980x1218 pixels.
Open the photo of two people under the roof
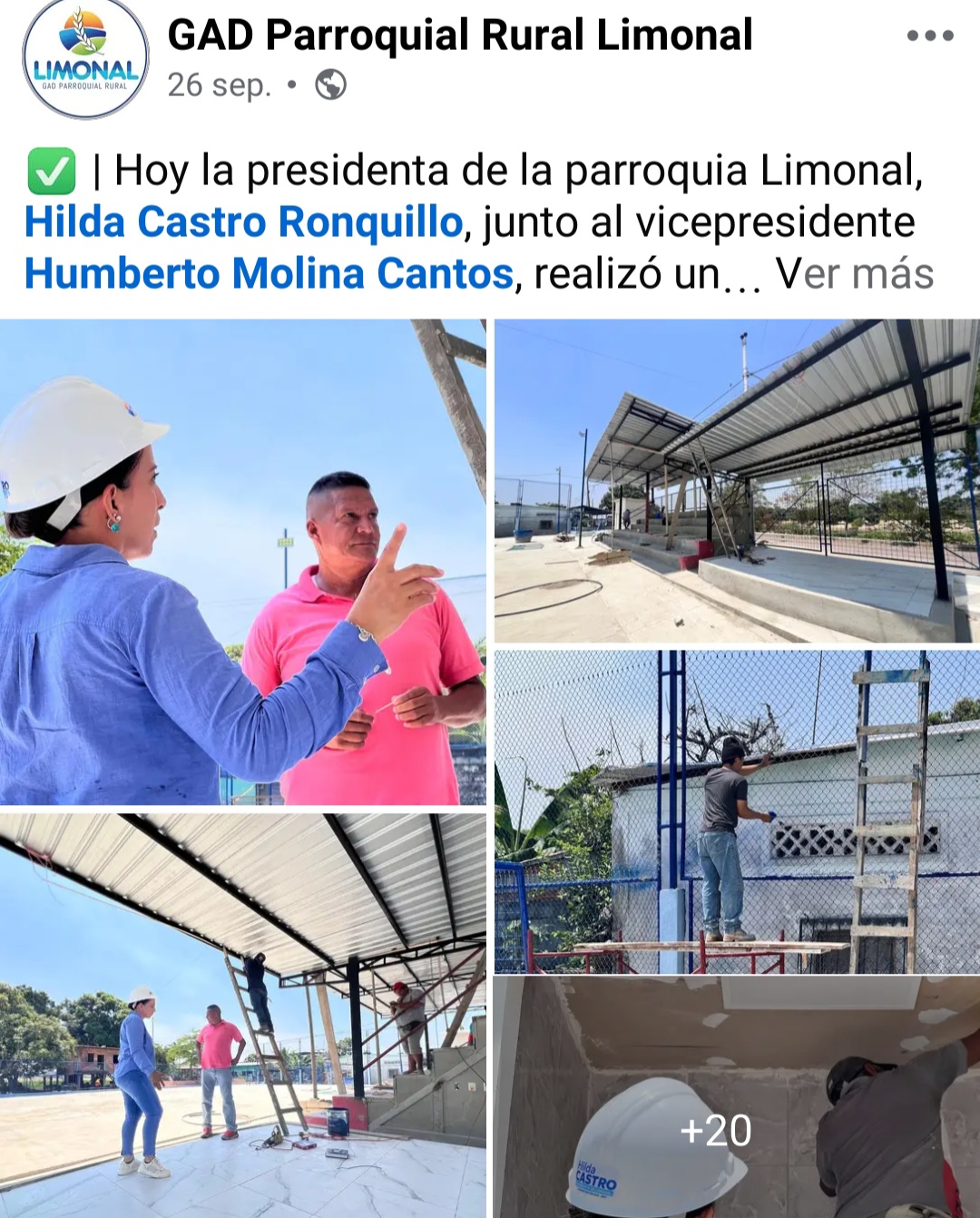[242, 1015]
